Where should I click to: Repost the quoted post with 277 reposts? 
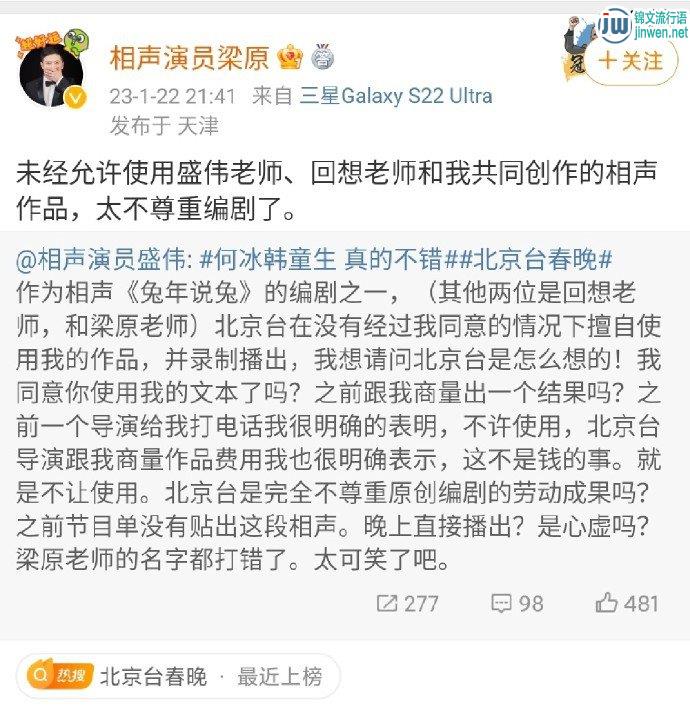point(407,603)
